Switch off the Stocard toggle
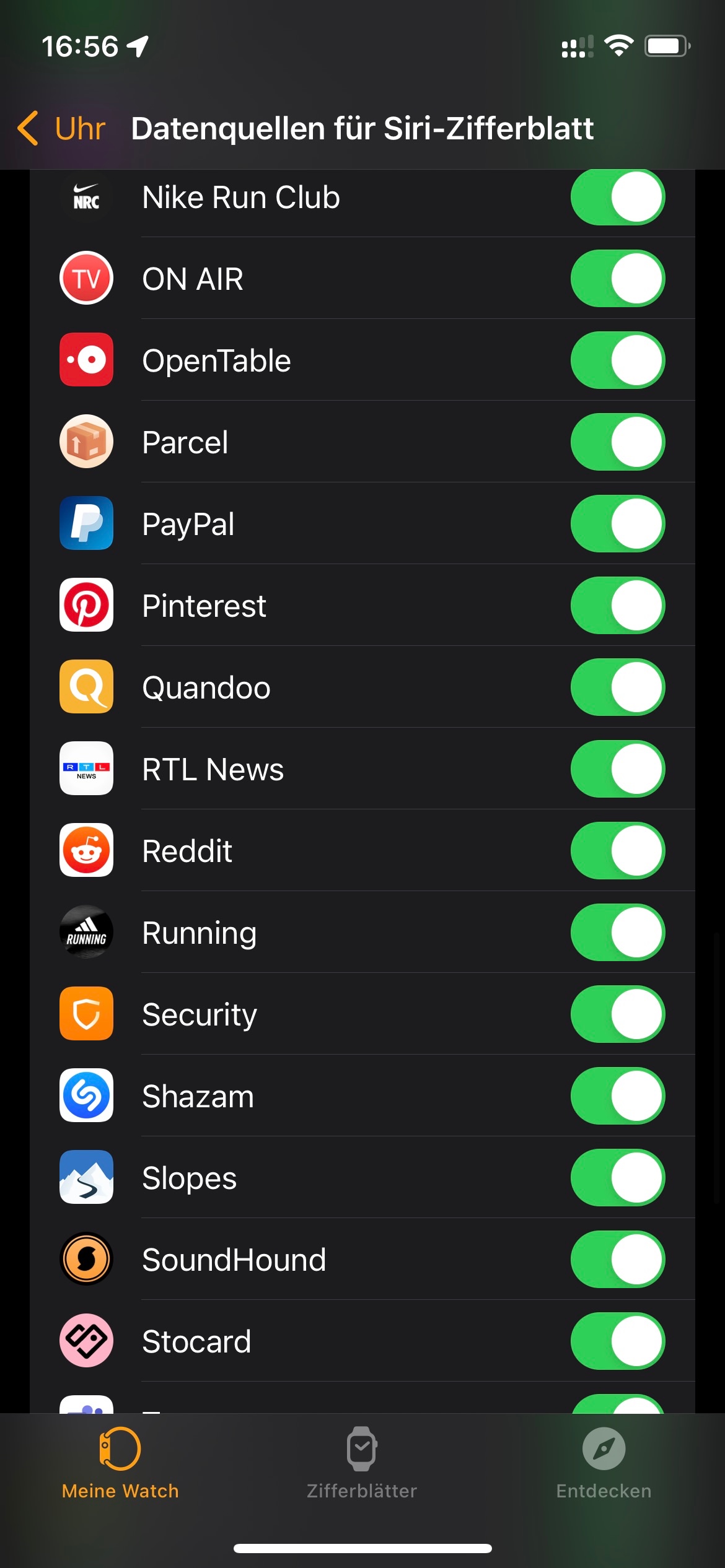 click(x=617, y=1341)
